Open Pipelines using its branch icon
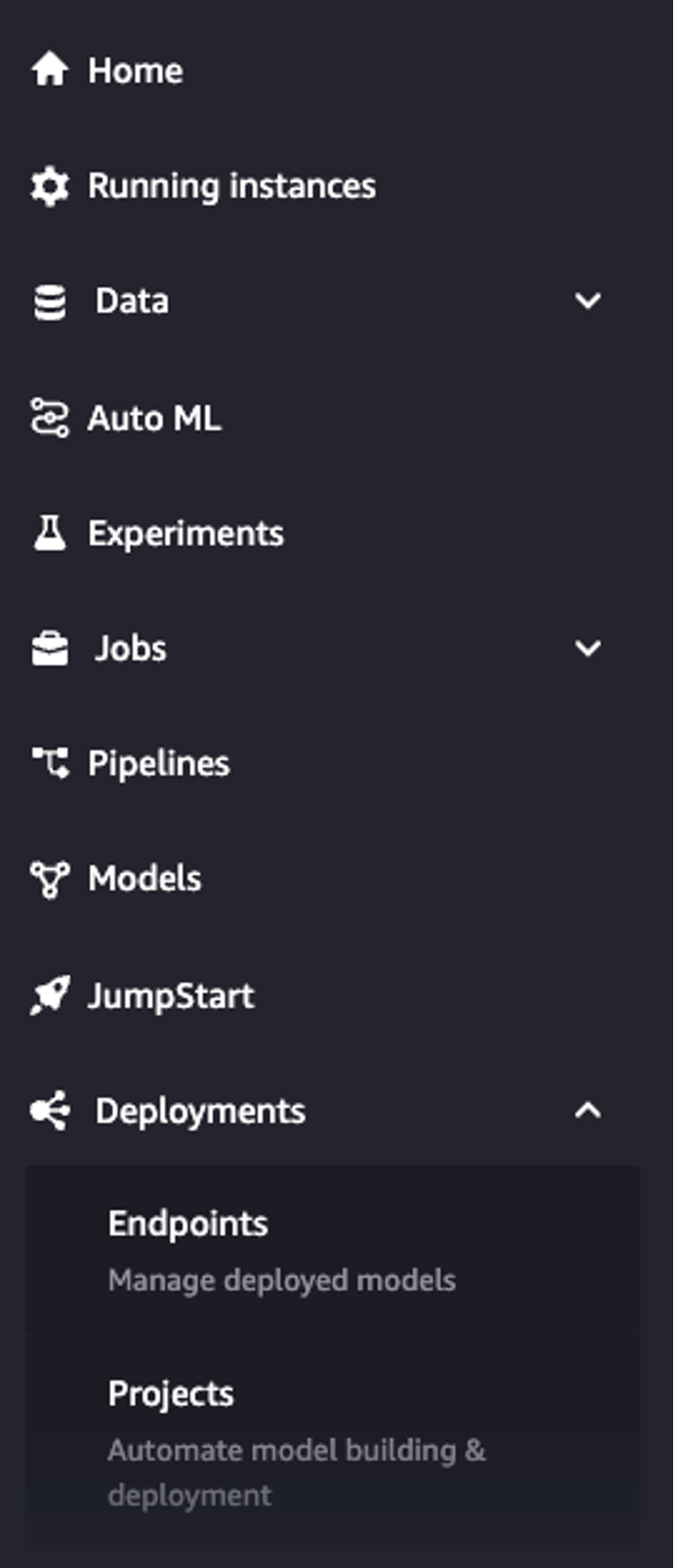Image resolution: width=674 pixels, height=1568 pixels. click(49, 762)
